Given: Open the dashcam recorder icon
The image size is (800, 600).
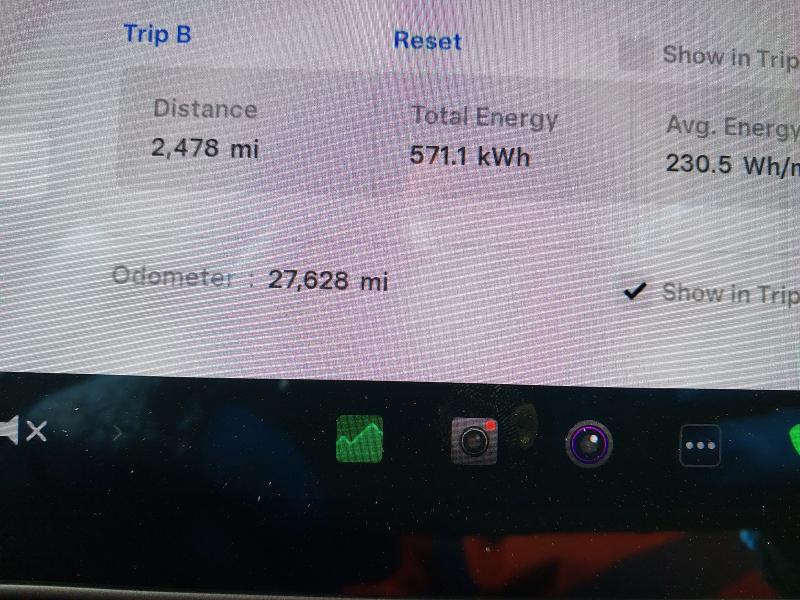Looking at the screenshot, I should point(474,440).
